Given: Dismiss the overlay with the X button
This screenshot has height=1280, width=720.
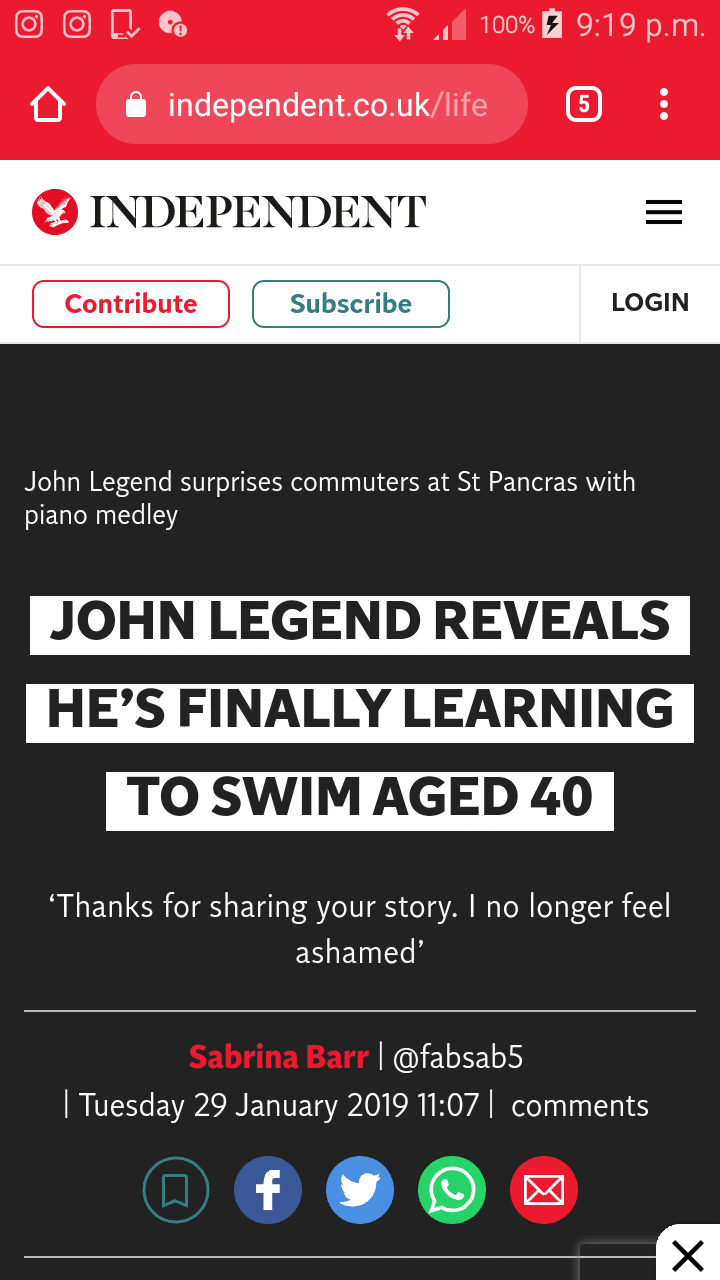Looking at the screenshot, I should [x=688, y=1254].
